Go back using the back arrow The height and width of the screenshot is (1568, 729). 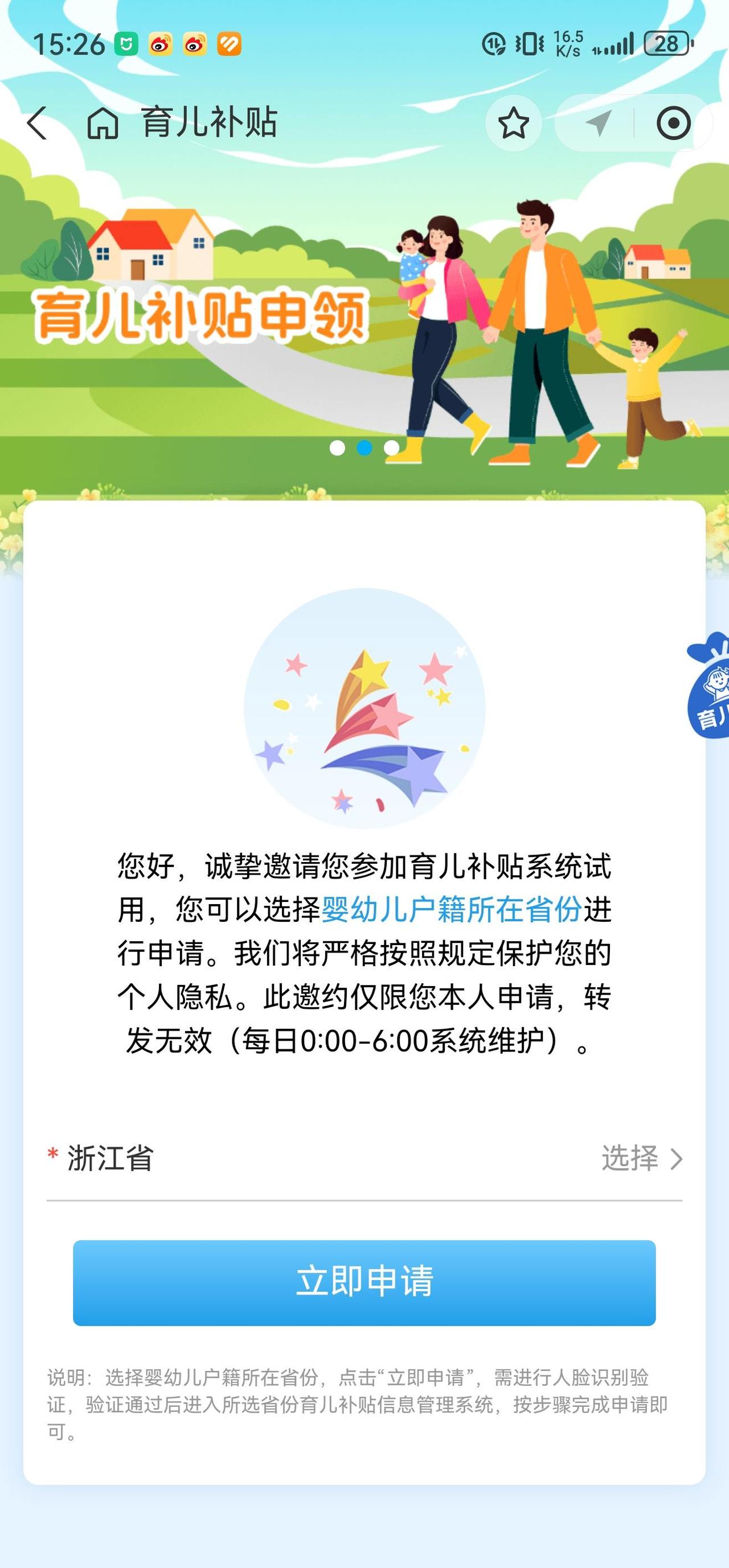point(38,123)
